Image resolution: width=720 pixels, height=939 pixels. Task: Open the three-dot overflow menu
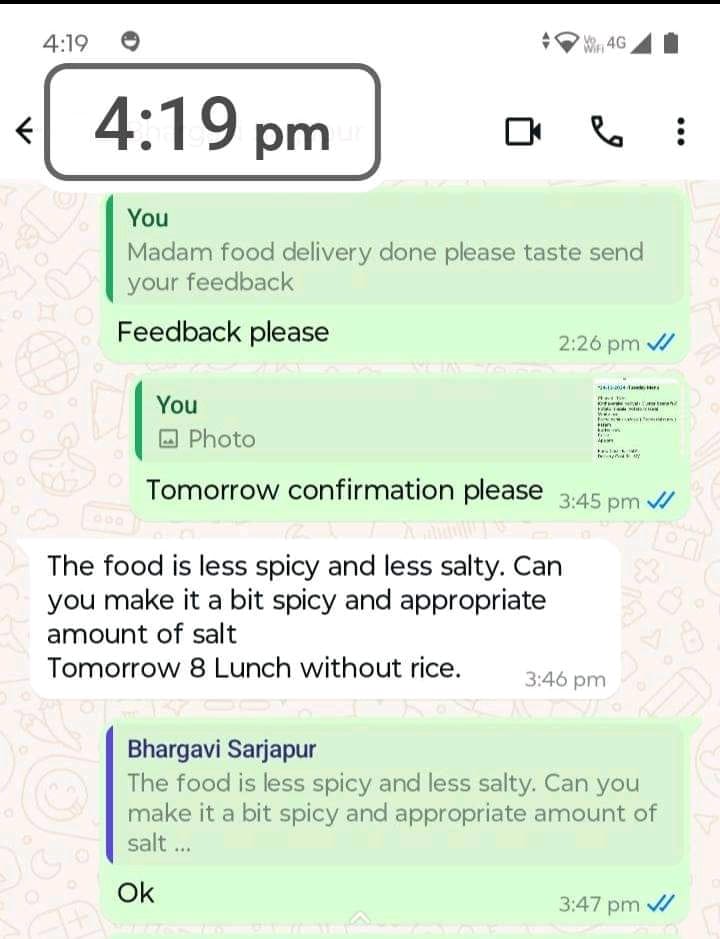[681, 131]
